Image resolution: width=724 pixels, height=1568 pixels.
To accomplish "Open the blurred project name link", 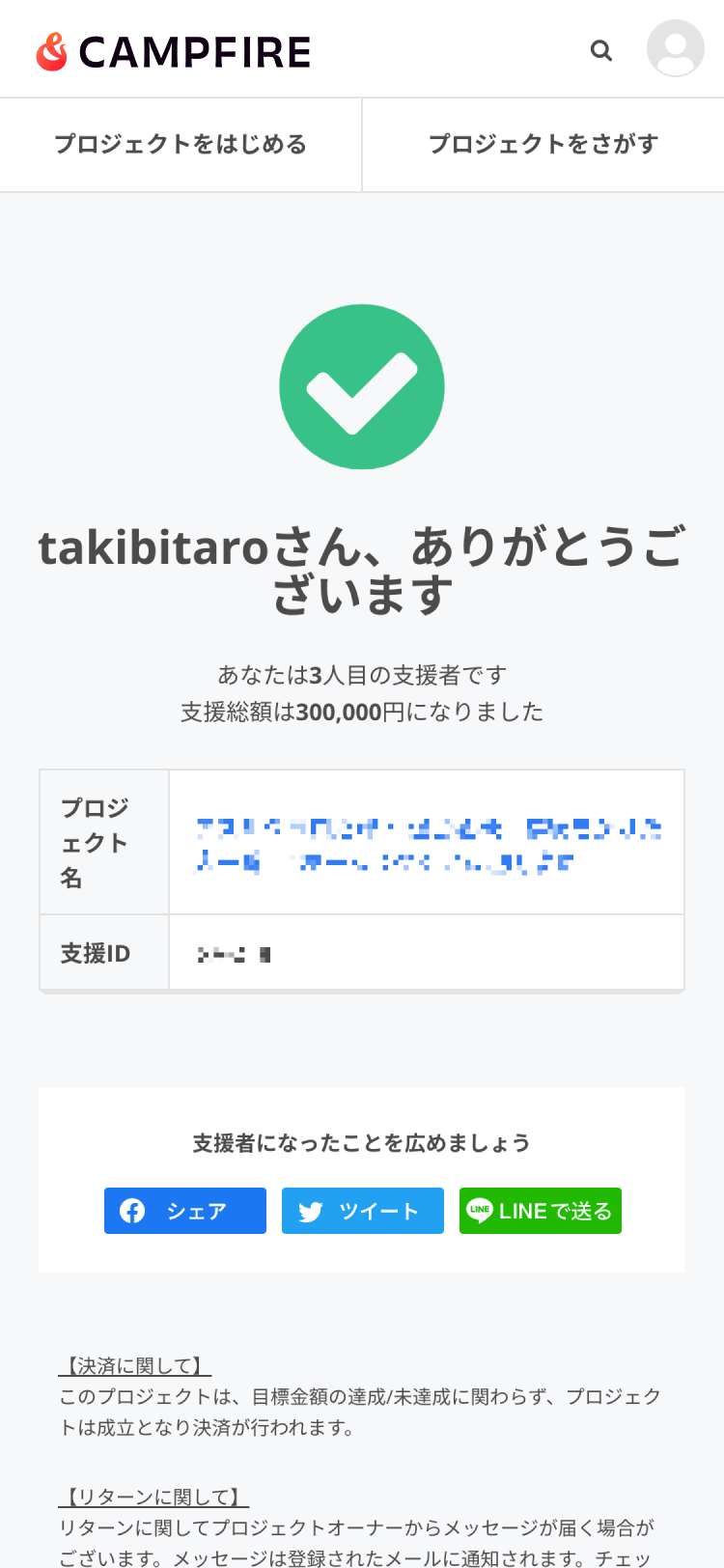I will (428, 844).
